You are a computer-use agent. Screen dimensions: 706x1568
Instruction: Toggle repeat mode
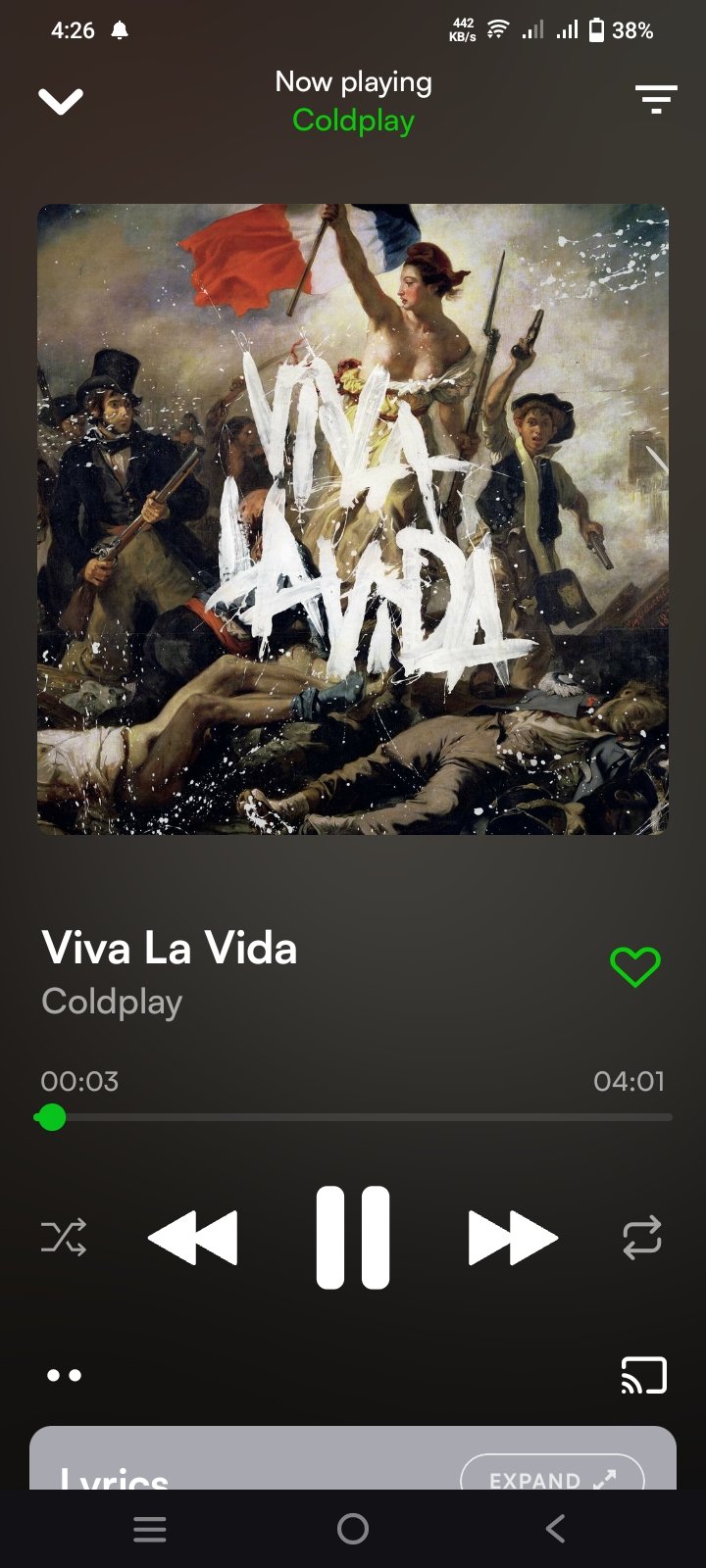[x=642, y=1238]
